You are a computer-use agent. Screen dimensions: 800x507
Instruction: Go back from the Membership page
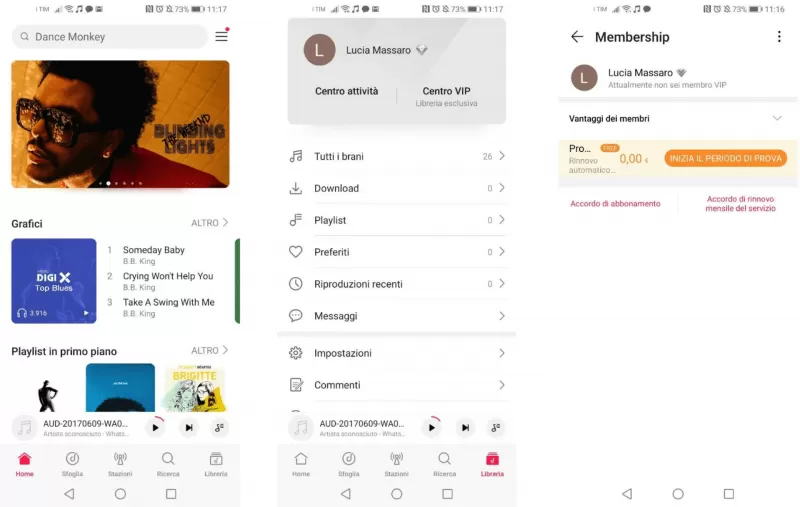(x=577, y=37)
